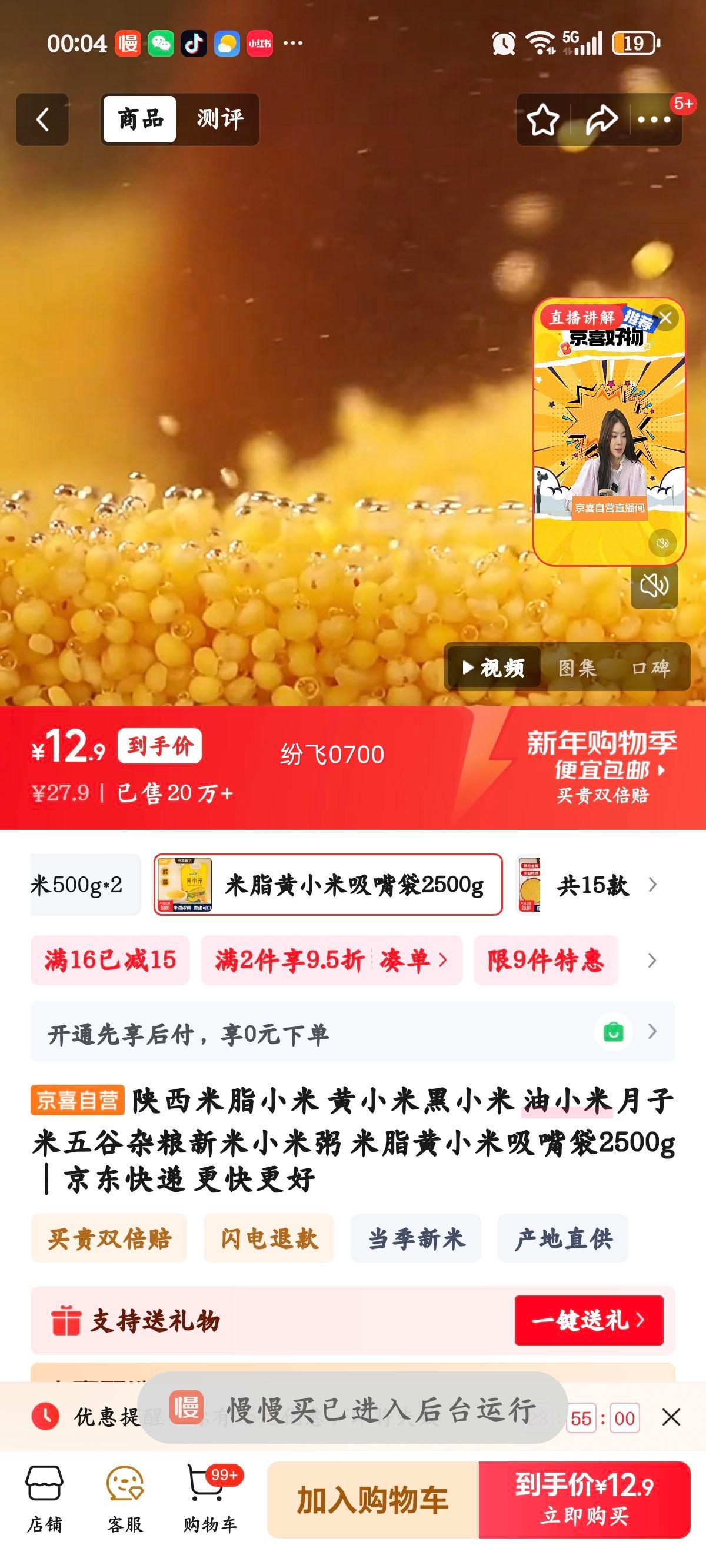Add this product to favorites
The image size is (706, 1568).
tap(542, 119)
